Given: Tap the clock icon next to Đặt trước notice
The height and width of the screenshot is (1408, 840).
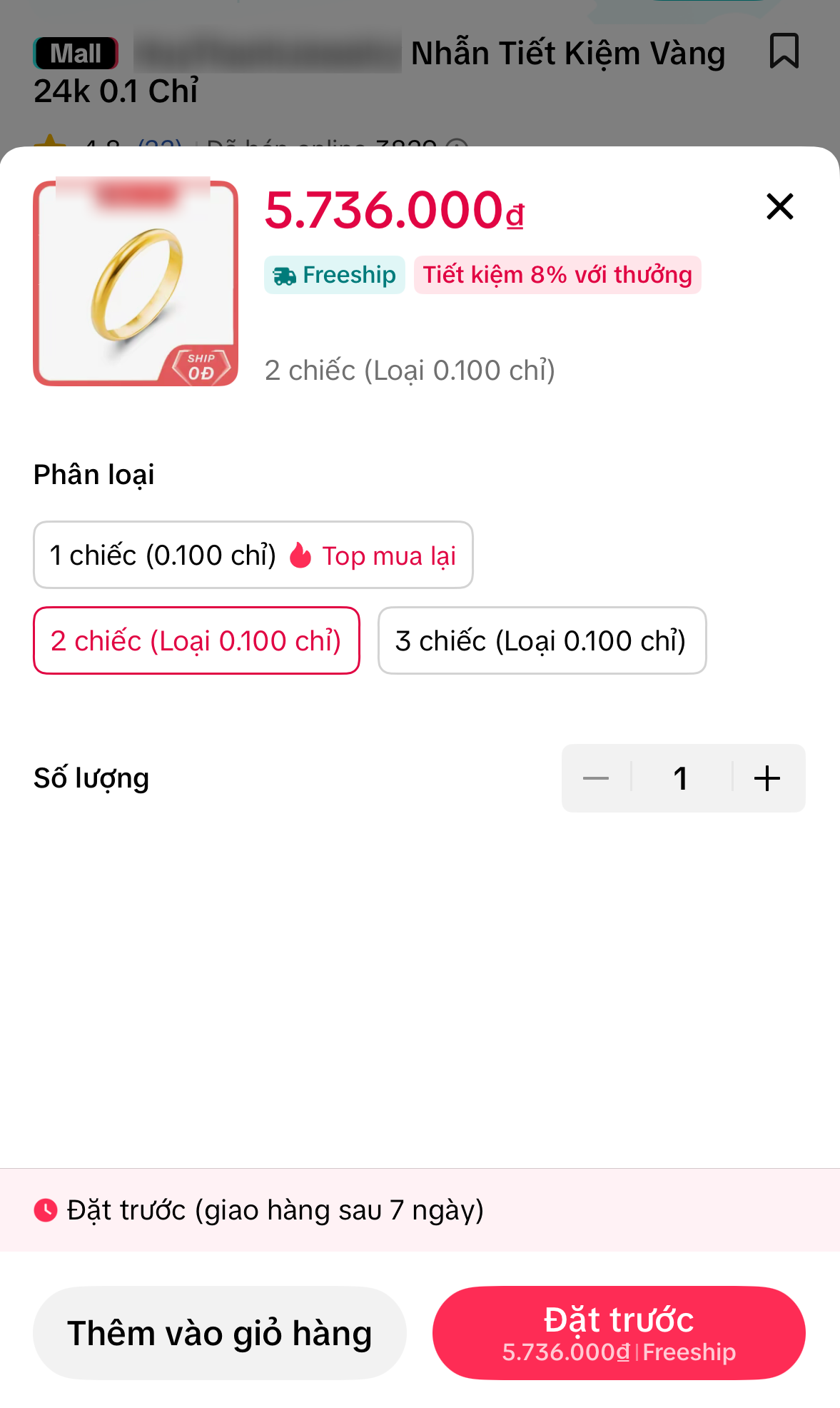Looking at the screenshot, I should pyautogui.click(x=45, y=1210).
